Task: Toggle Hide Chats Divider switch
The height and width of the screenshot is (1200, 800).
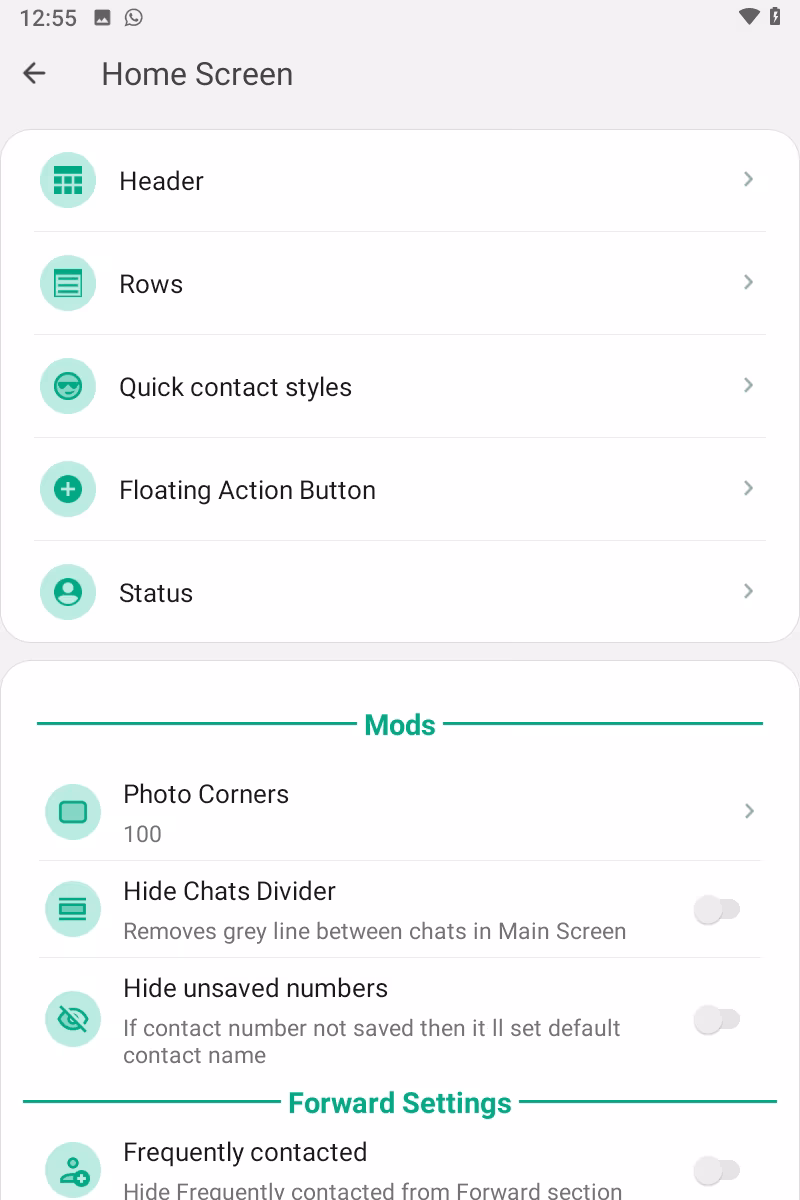Action: [x=716, y=910]
